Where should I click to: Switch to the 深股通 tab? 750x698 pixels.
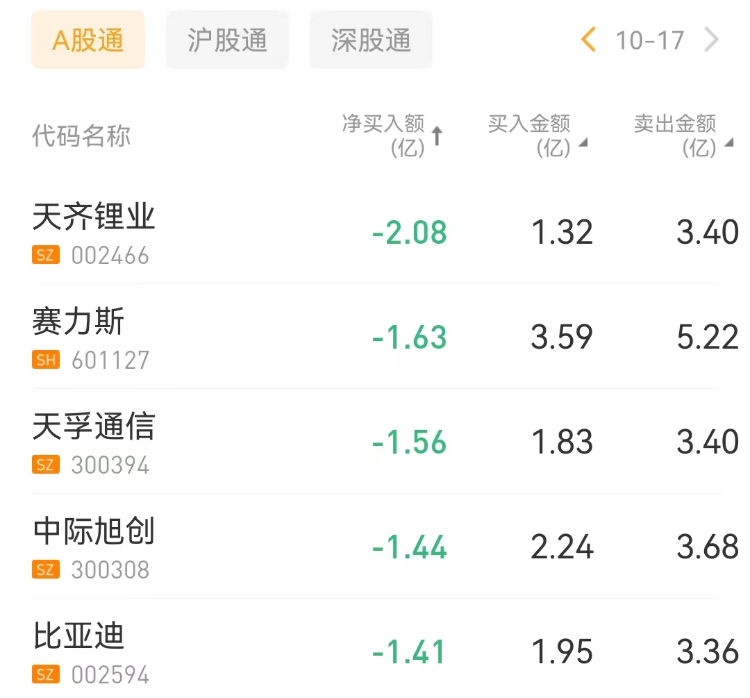click(371, 40)
